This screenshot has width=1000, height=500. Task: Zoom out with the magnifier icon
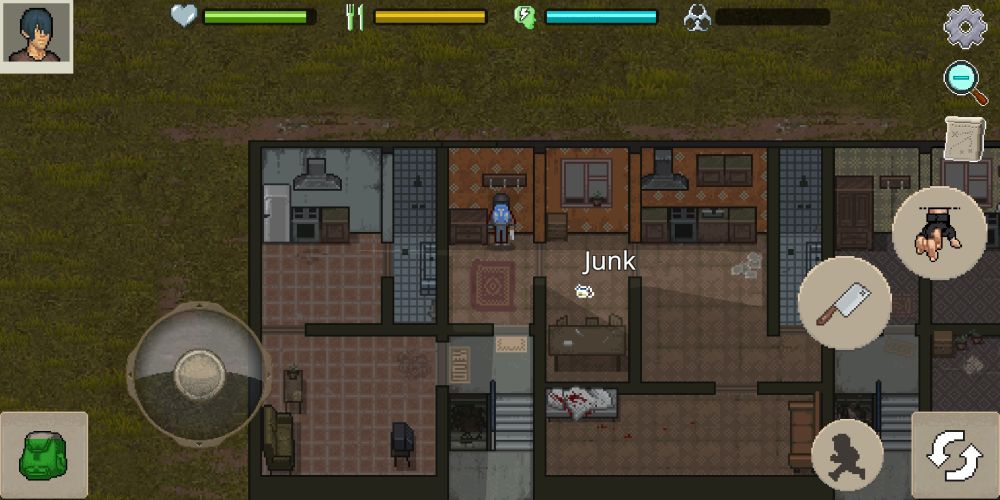965,81
